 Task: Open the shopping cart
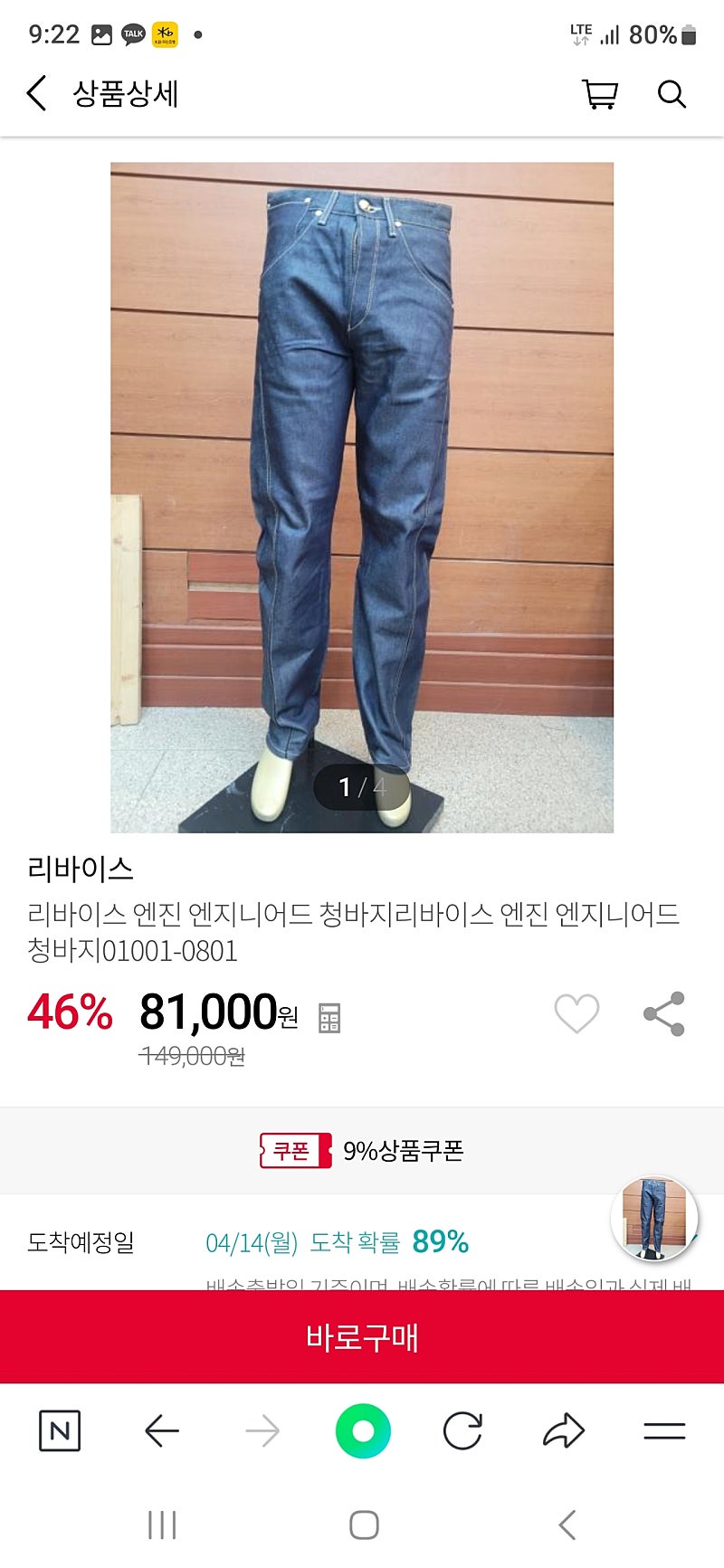[599, 94]
